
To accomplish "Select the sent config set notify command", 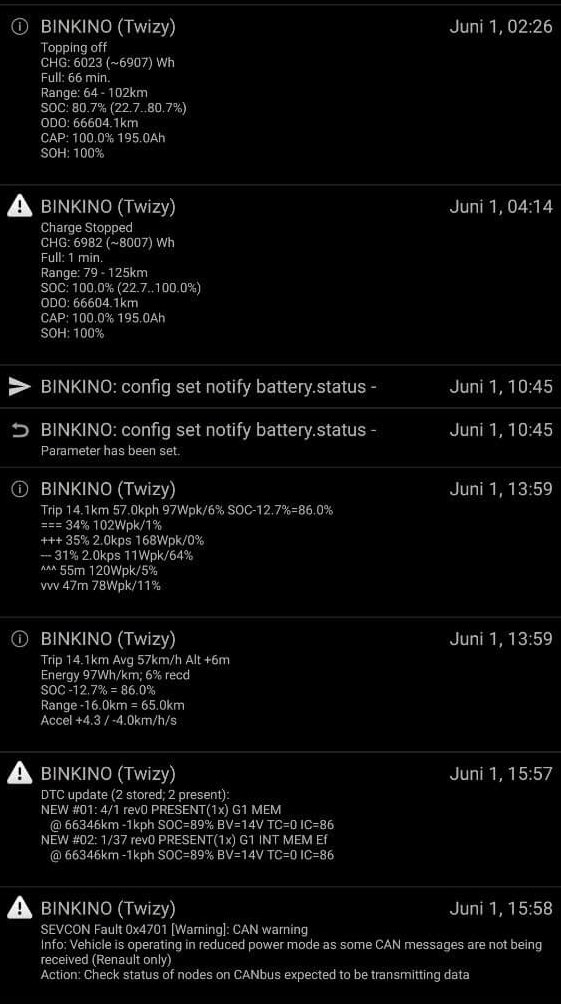I will click(280, 387).
